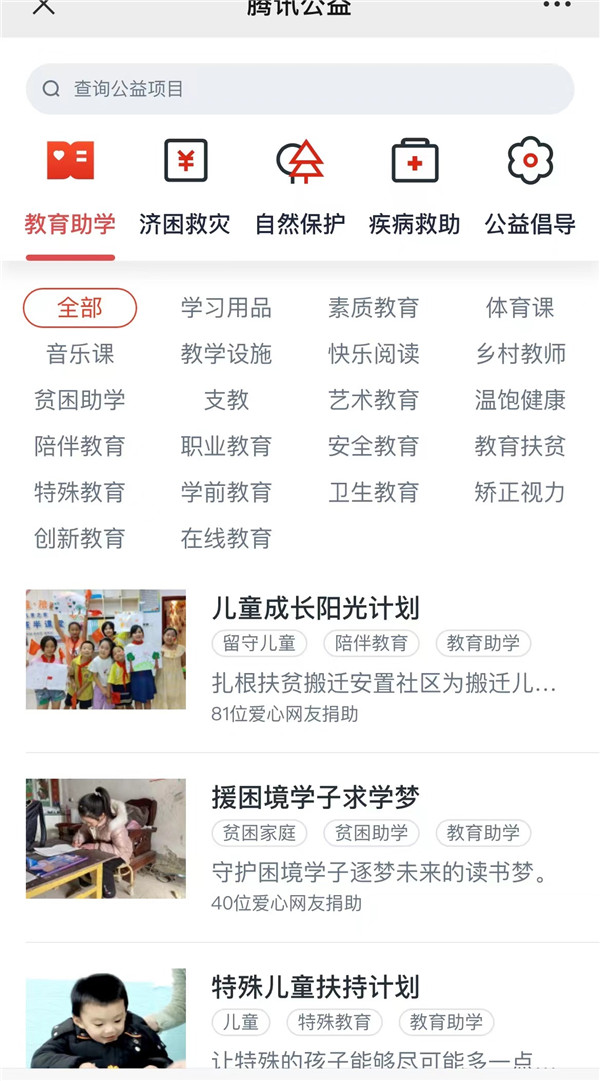
Task: Switch to the 自然保护 tab
Action: (x=300, y=187)
